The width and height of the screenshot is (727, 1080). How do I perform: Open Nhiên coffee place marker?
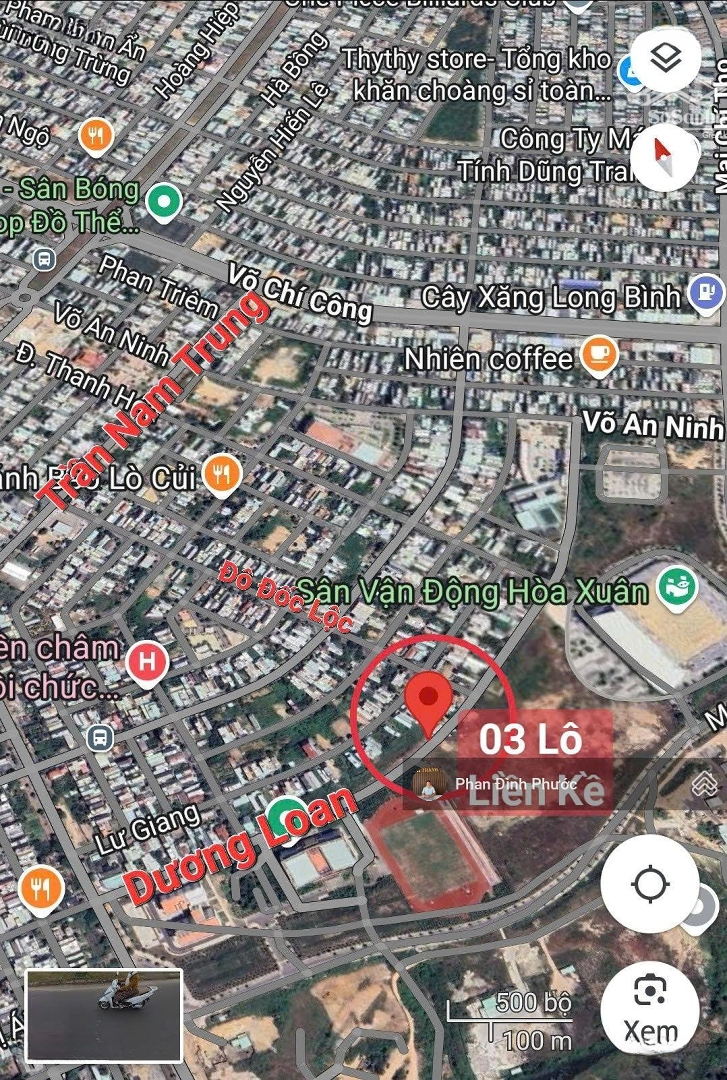point(599,355)
